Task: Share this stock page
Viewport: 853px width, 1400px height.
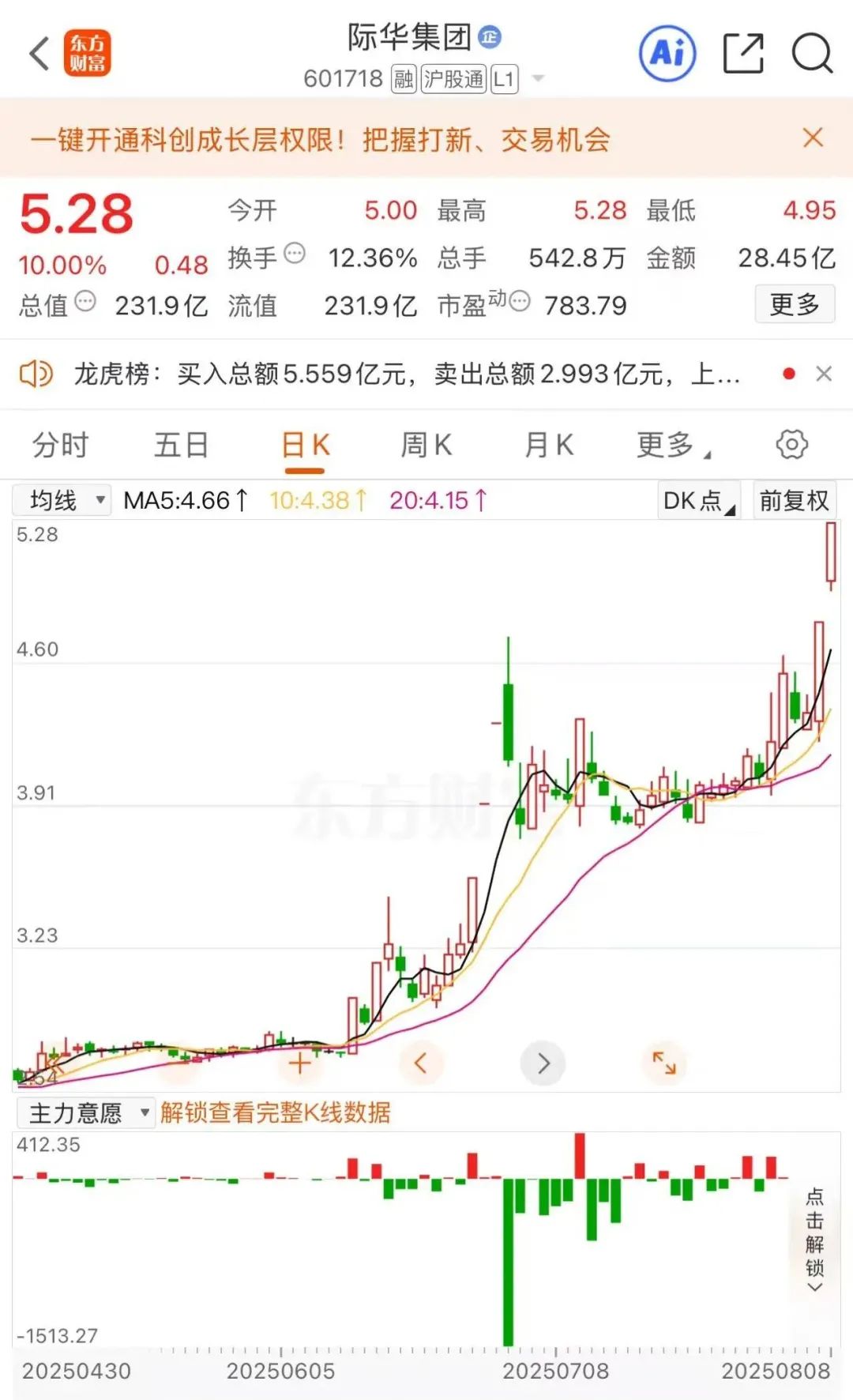Action: [x=743, y=54]
